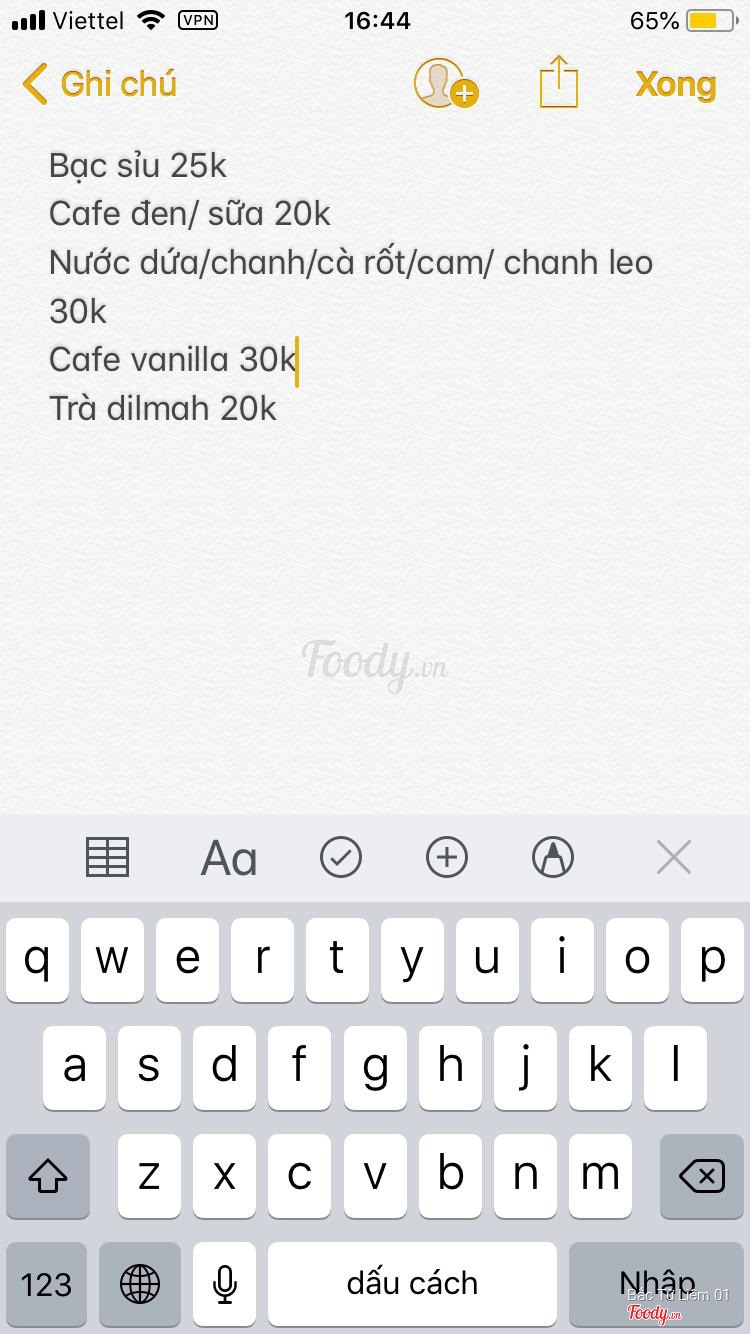Go back to Ghi chú list
750x1334 pixels.
tap(100, 84)
